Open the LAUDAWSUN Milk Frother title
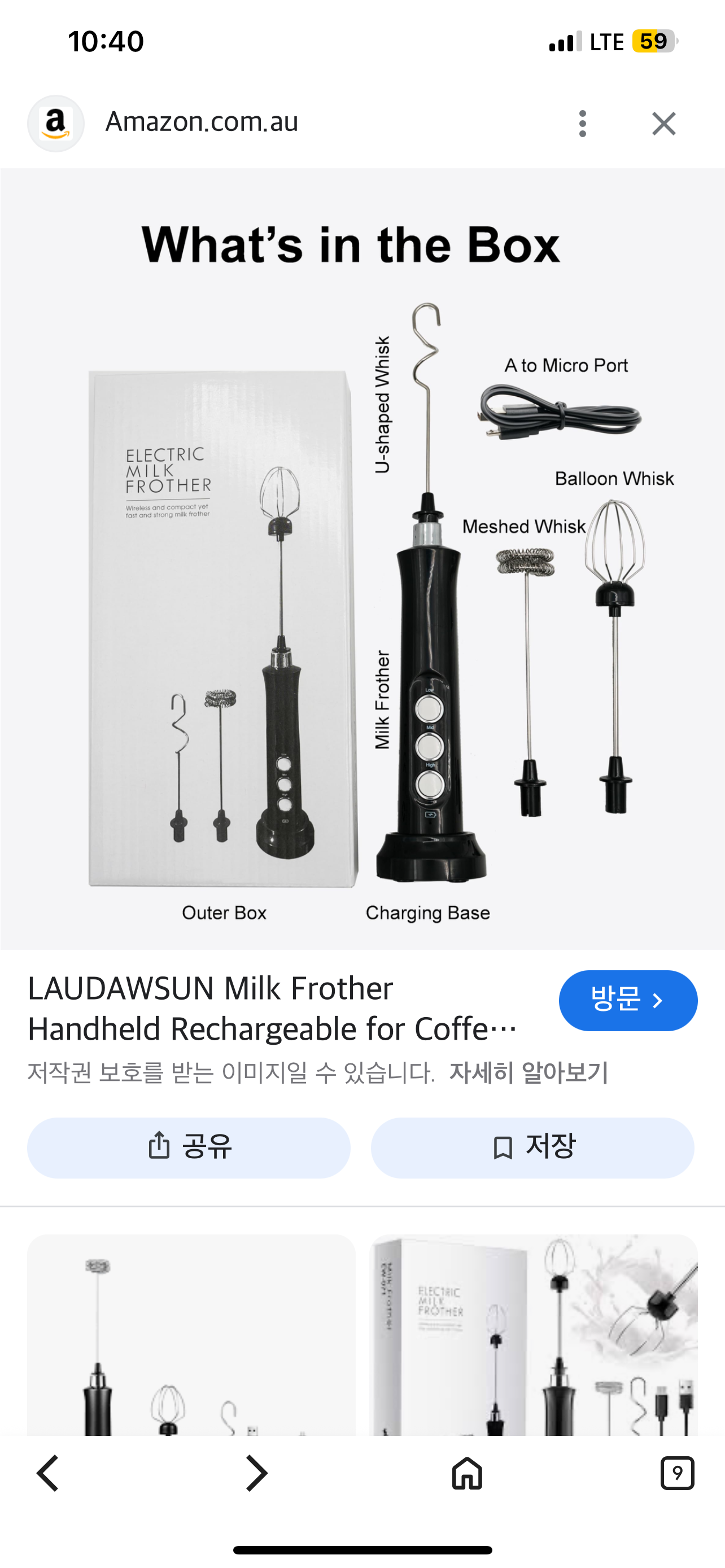Image resolution: width=725 pixels, height=1568 pixels. (272, 1008)
